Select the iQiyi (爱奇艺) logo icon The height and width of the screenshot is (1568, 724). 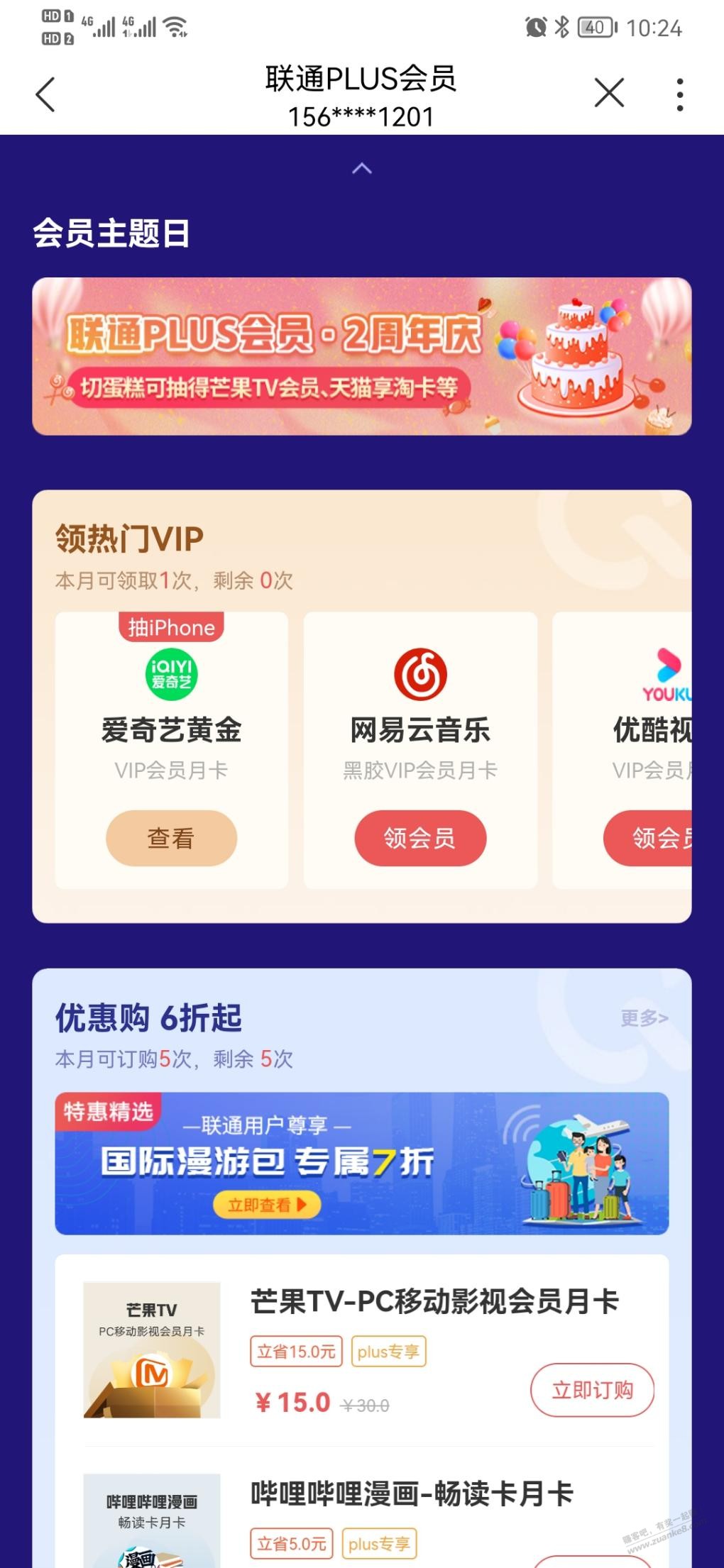(x=172, y=675)
